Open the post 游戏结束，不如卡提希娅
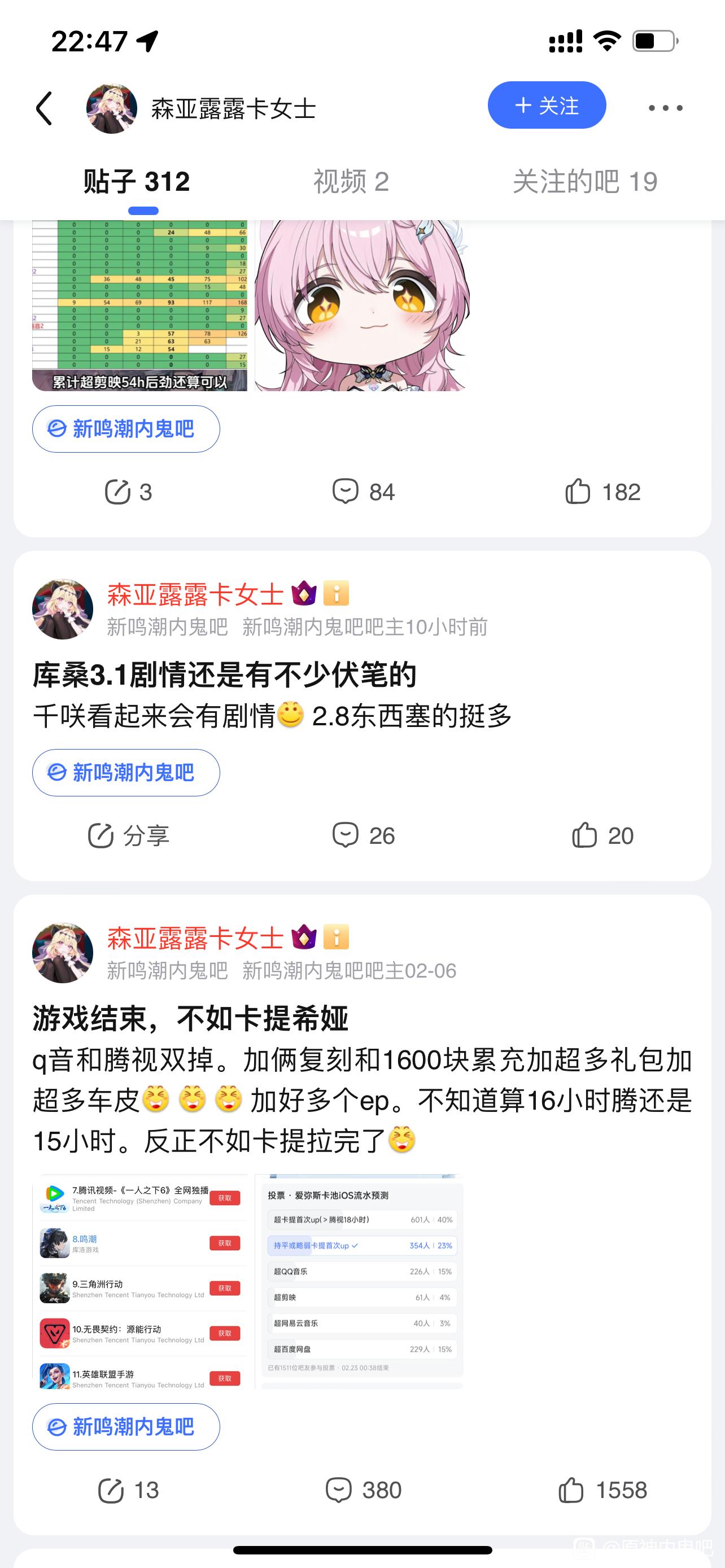This screenshot has height=1568, width=725. (x=190, y=1018)
